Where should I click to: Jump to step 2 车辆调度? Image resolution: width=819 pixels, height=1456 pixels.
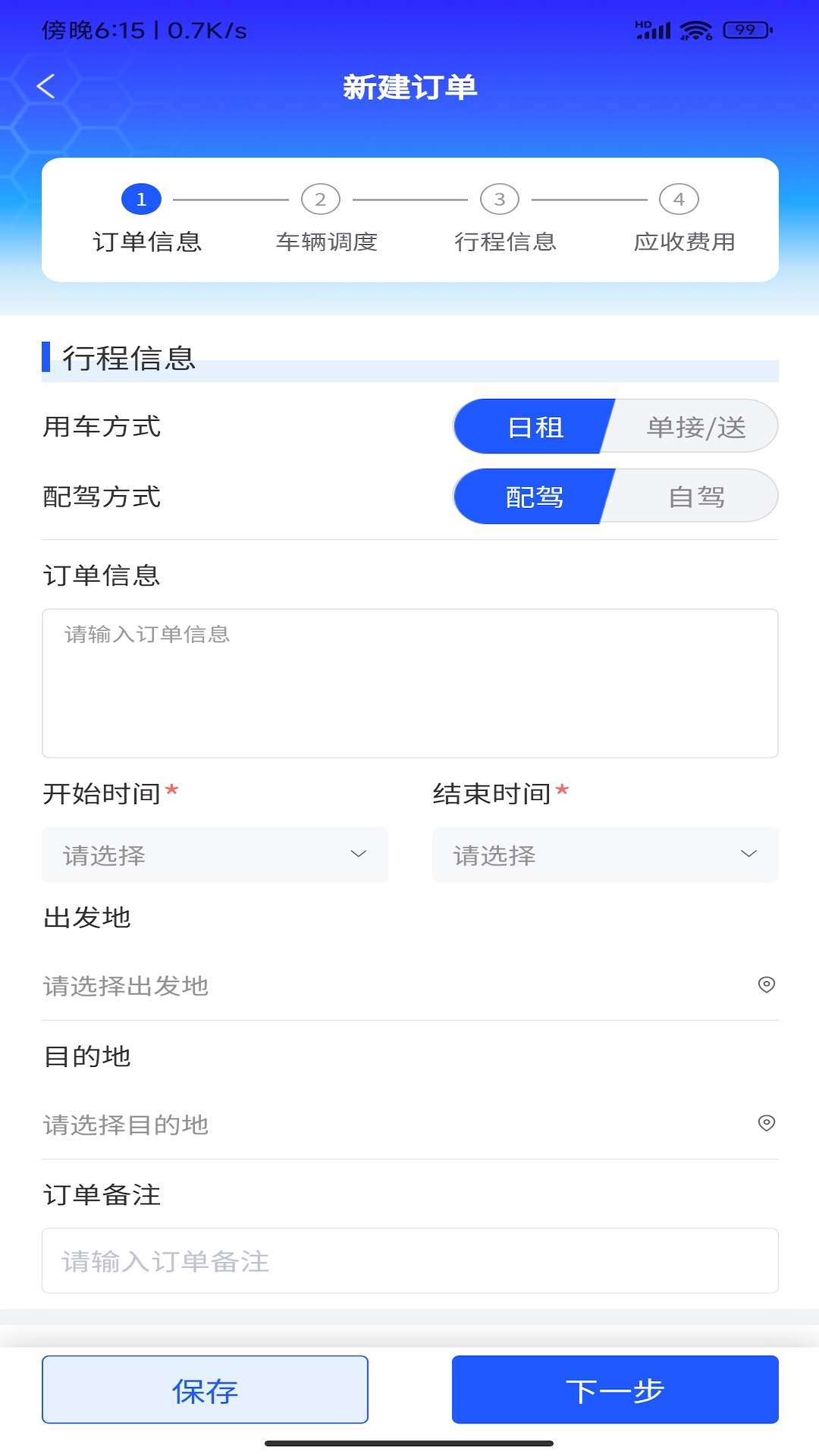326,219
